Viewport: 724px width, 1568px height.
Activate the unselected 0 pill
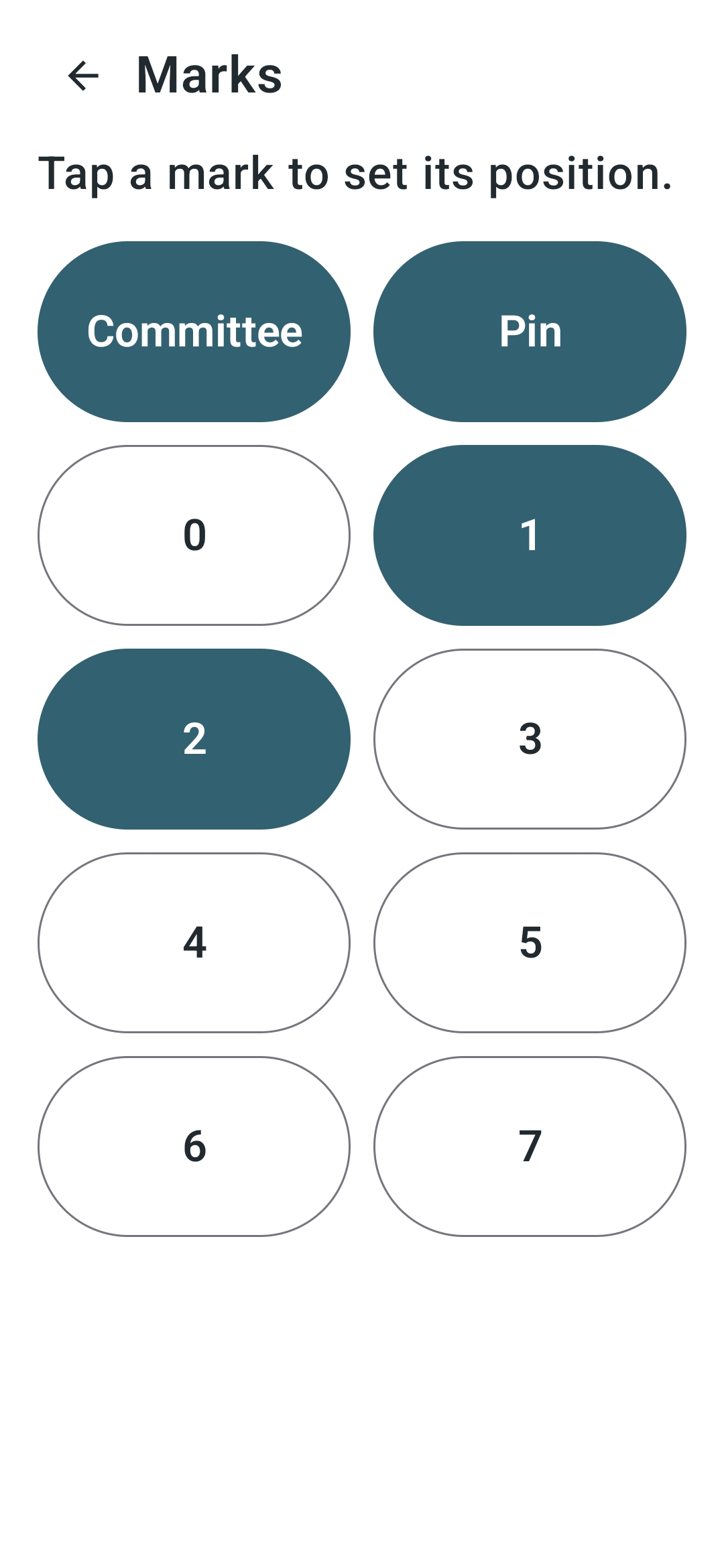[x=195, y=535]
